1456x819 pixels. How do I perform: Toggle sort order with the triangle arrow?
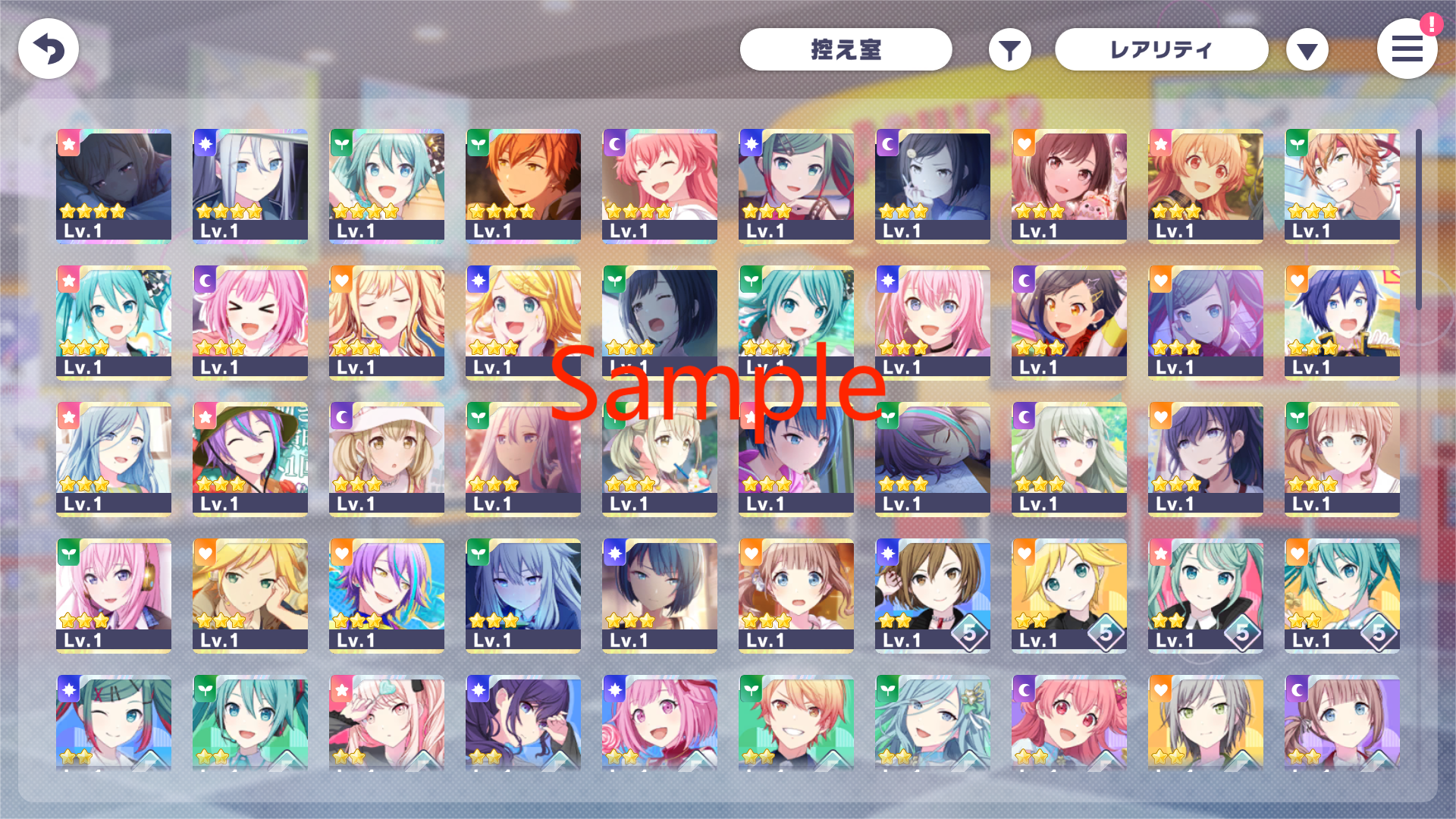(x=1307, y=50)
